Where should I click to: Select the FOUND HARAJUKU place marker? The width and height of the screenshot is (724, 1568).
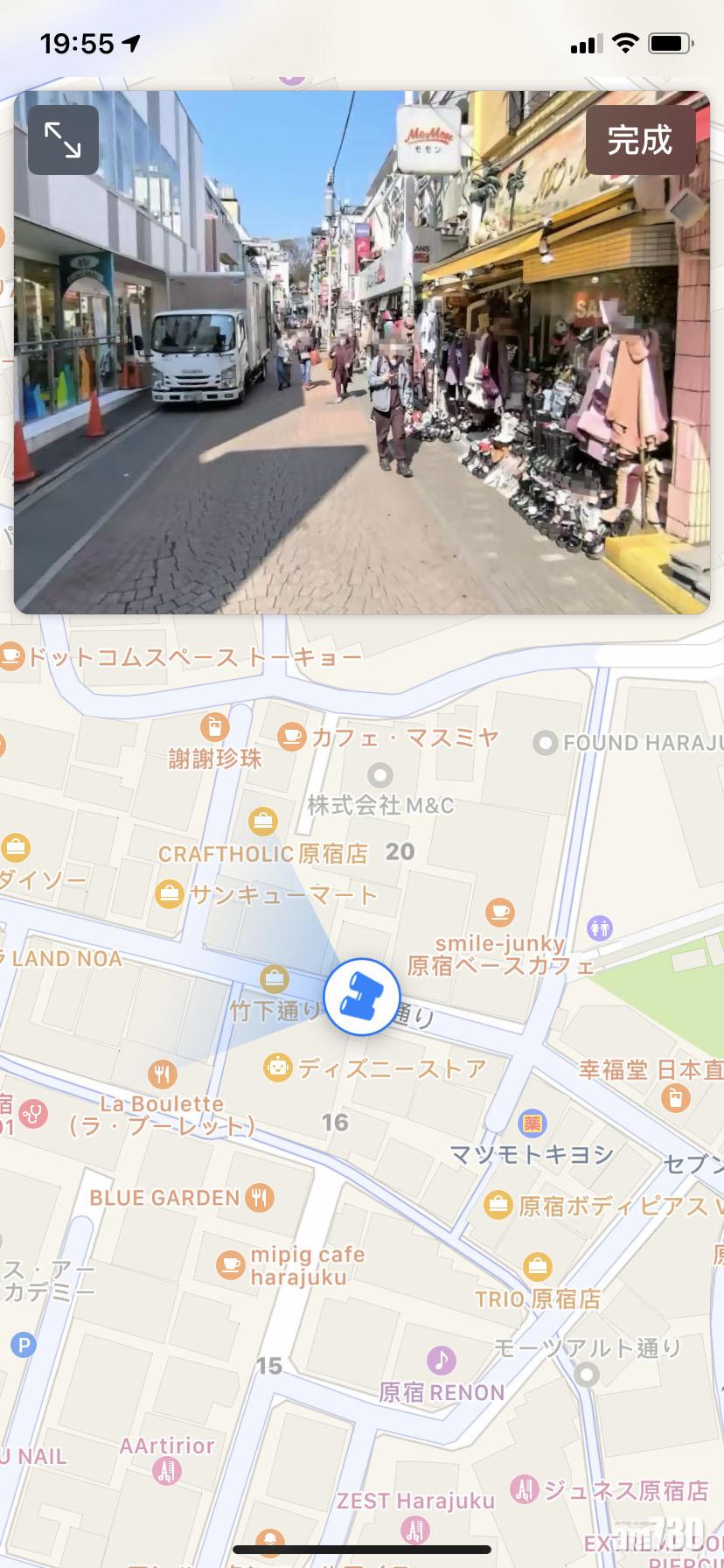(546, 744)
